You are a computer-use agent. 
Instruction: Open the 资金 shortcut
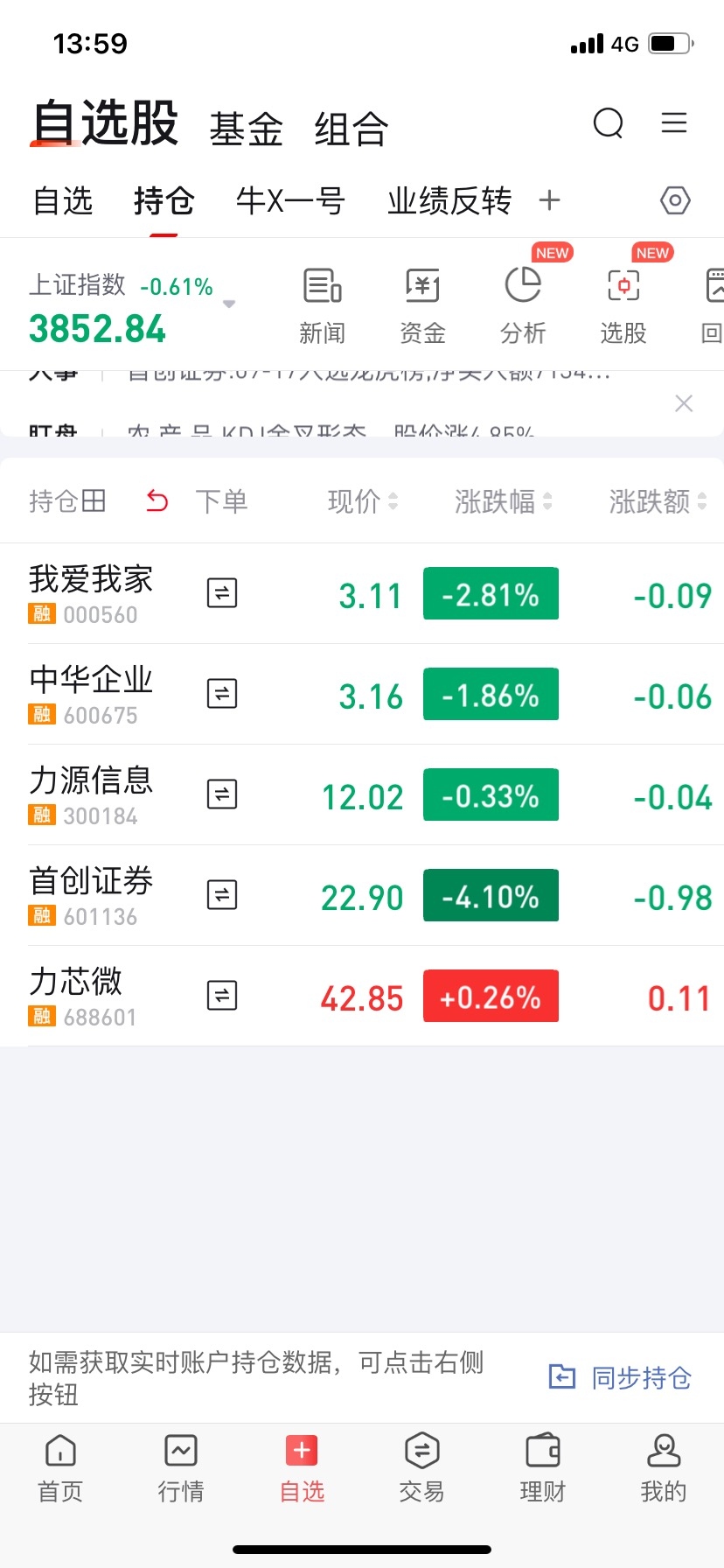click(x=422, y=306)
